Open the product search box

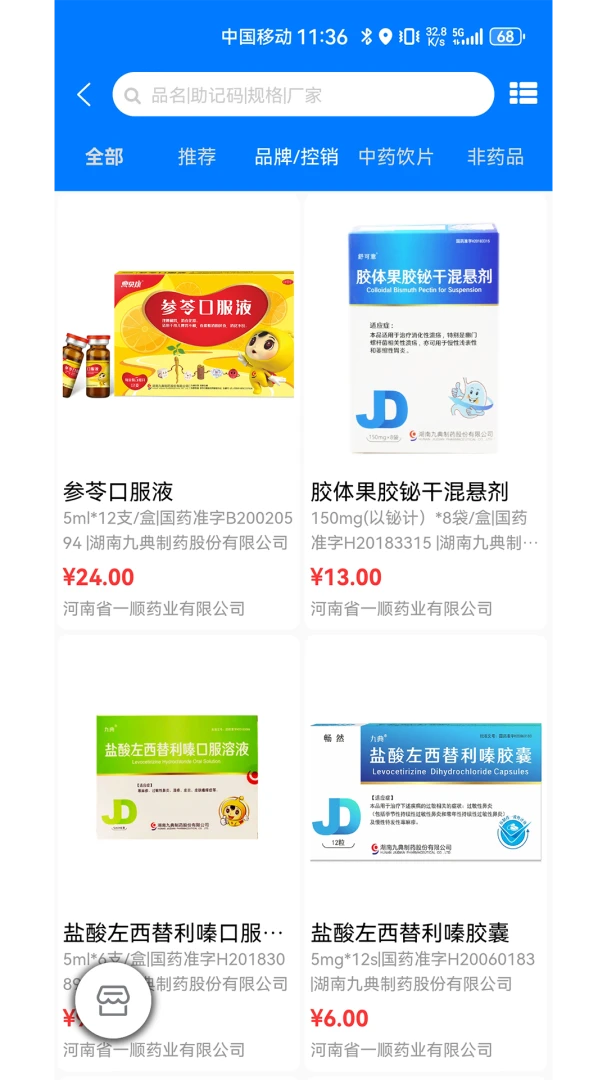(303, 94)
